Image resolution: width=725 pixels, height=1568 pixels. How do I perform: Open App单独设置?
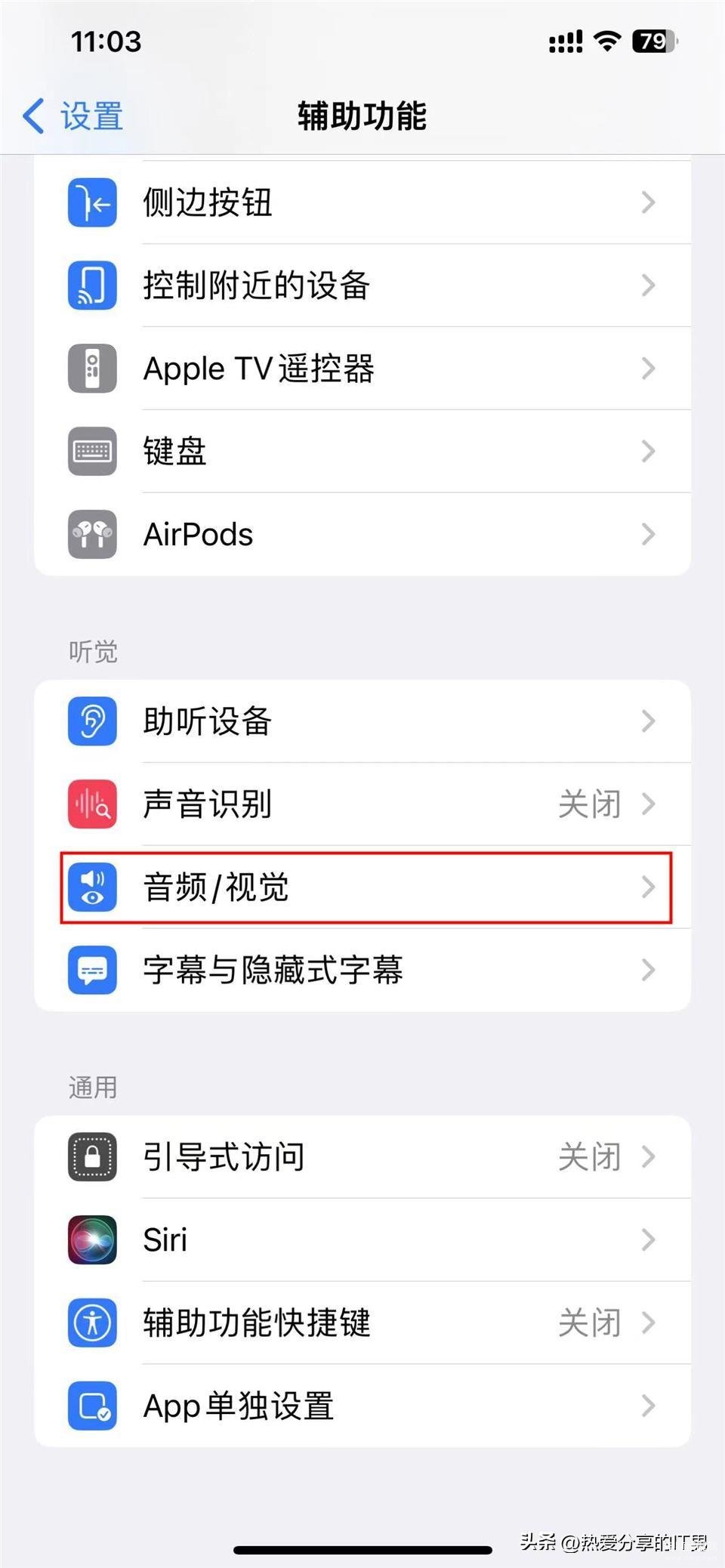coord(362,1406)
